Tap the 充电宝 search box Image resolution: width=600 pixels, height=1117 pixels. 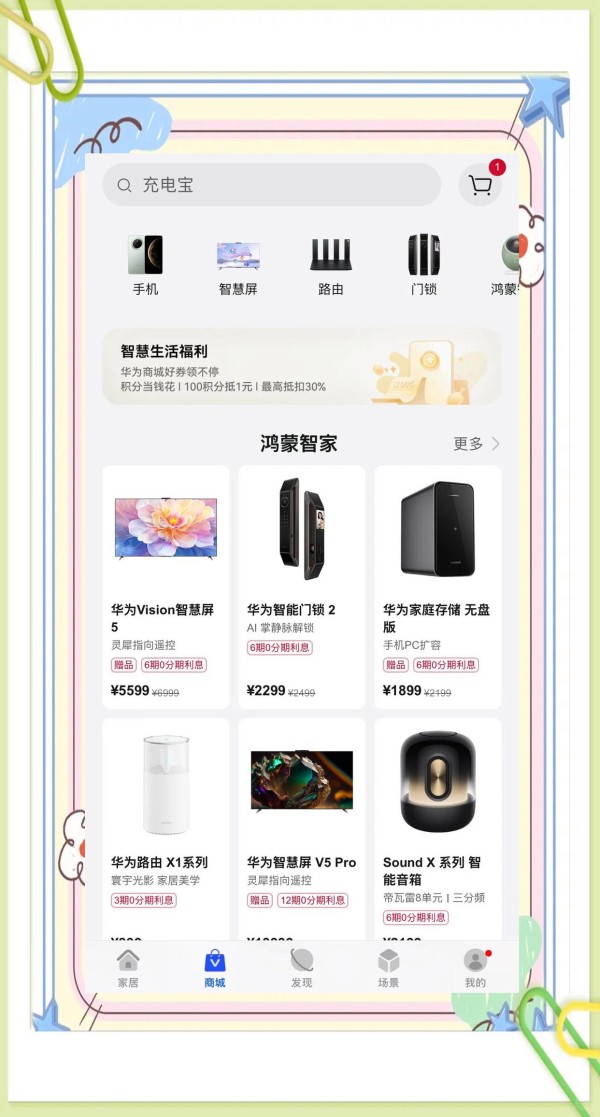[271, 185]
